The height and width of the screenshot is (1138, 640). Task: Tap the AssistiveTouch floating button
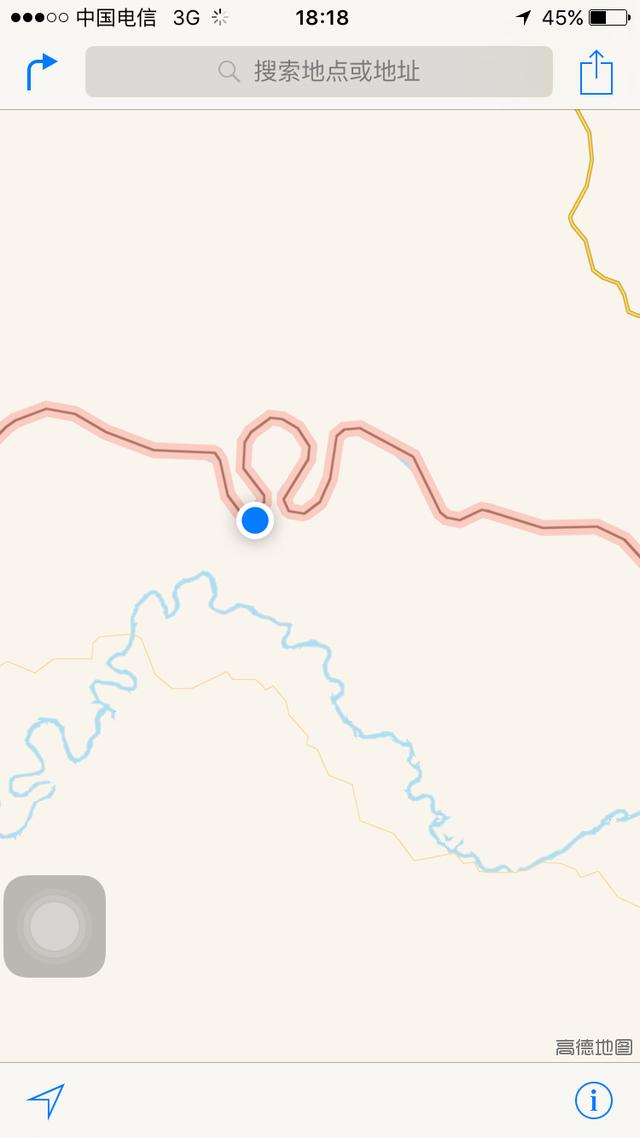(x=55, y=926)
